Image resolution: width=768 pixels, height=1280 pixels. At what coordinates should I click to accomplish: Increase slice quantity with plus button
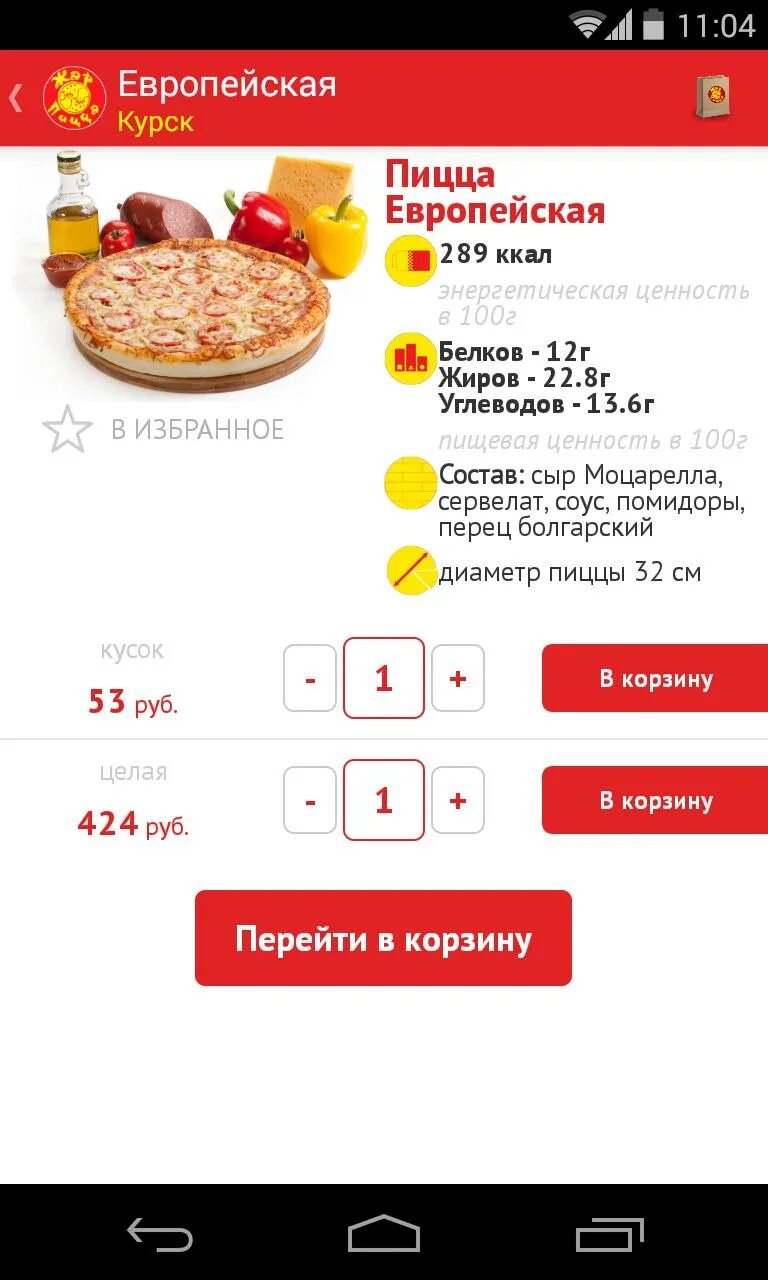(x=458, y=678)
